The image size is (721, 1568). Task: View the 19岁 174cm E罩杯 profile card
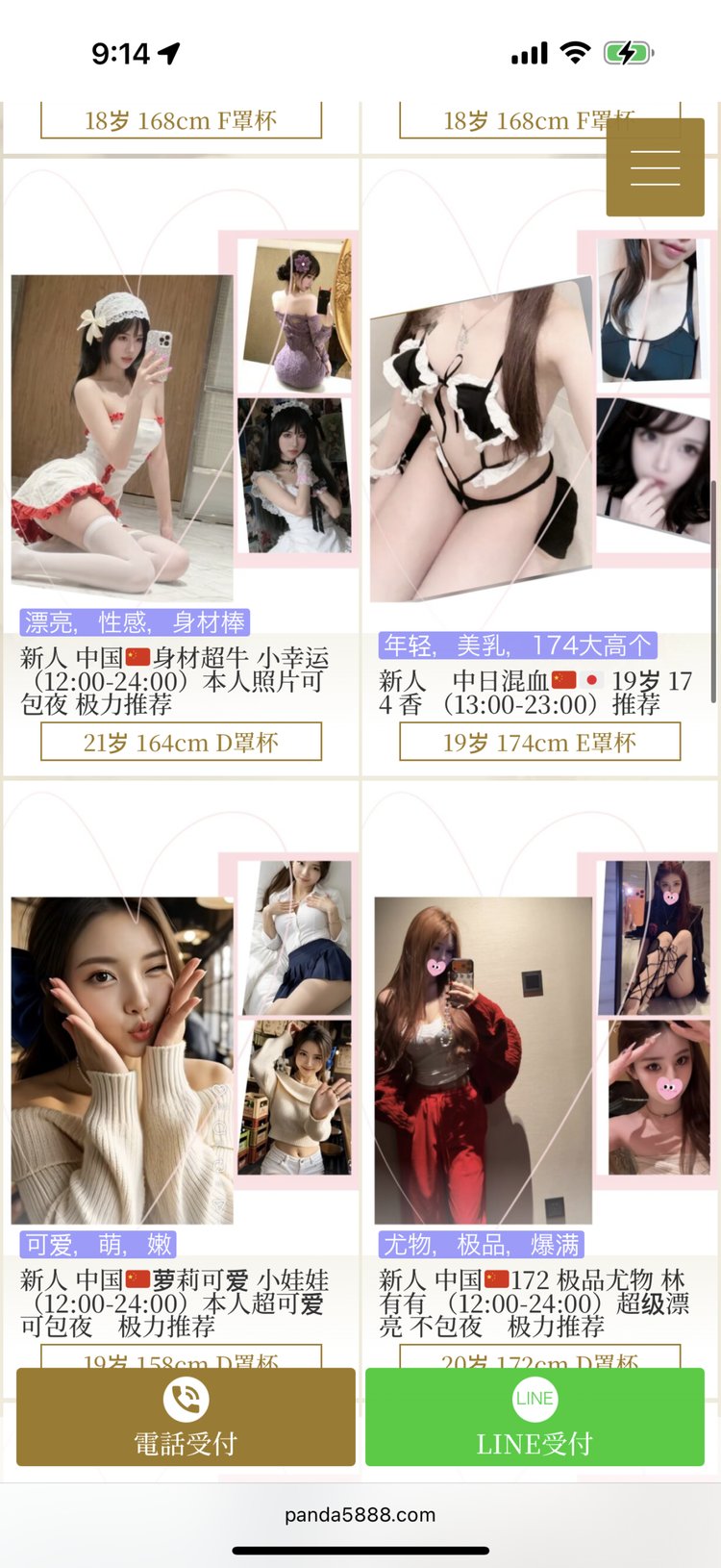click(539, 743)
